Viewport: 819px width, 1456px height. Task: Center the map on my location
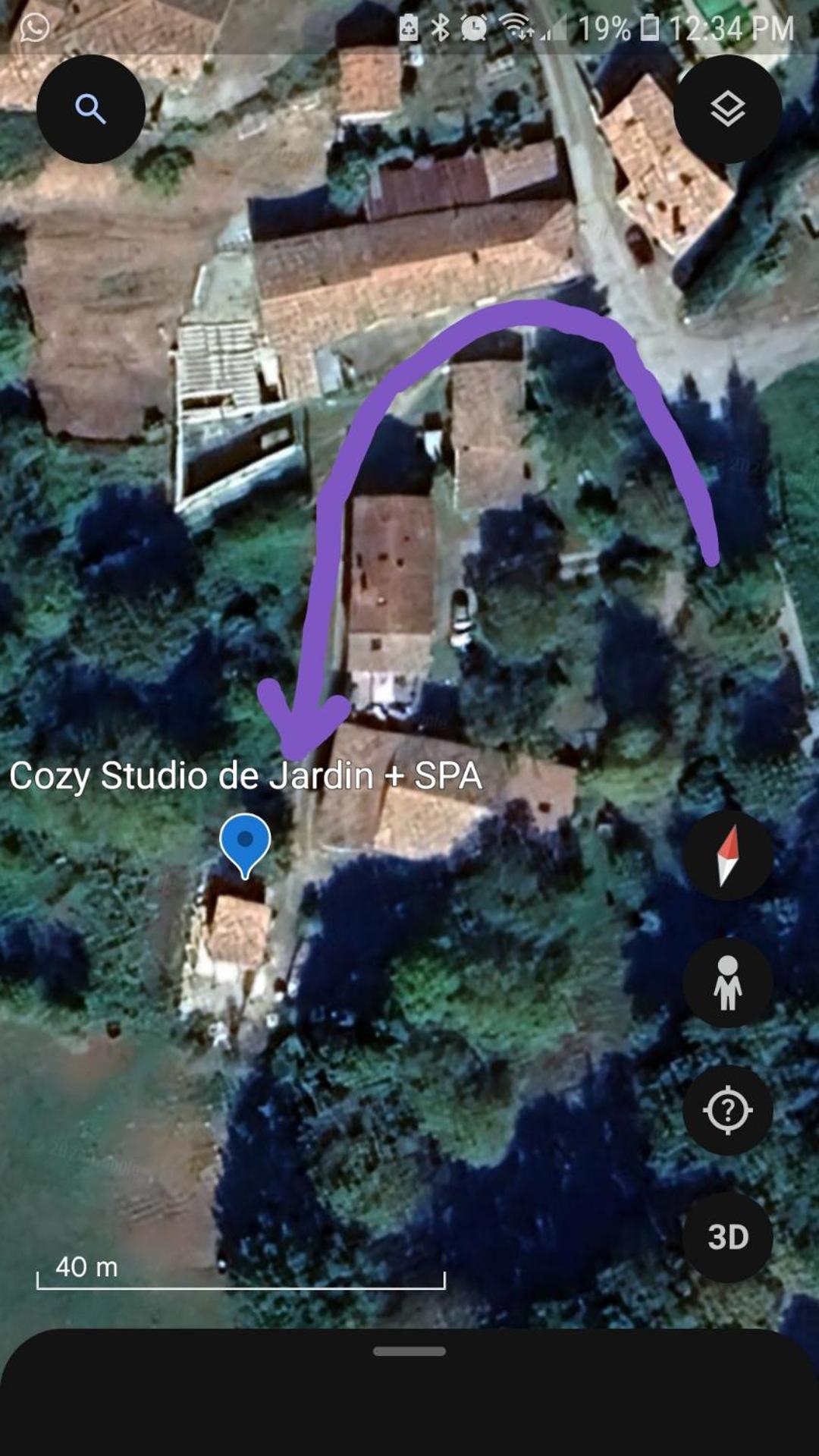[727, 1110]
